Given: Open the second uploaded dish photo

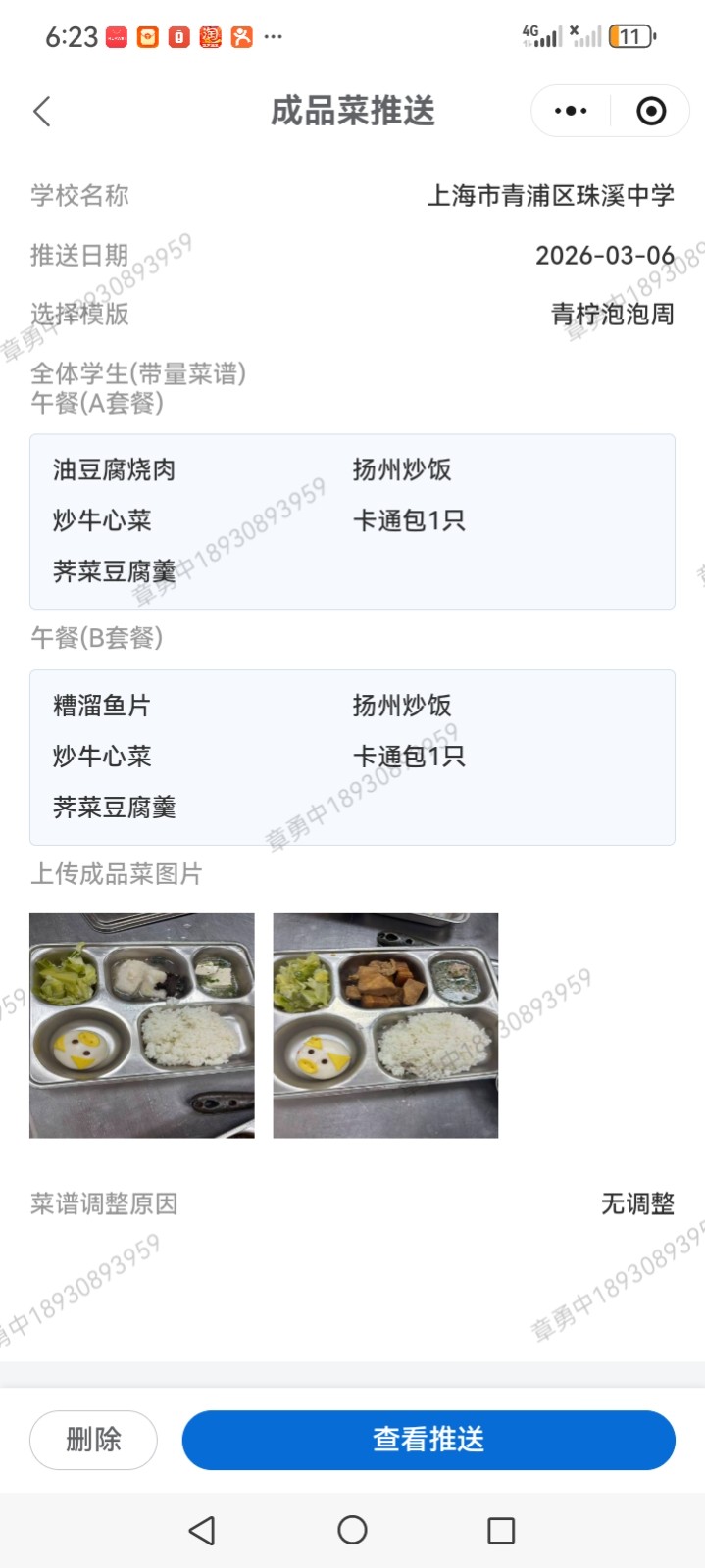Looking at the screenshot, I should pos(385,1025).
